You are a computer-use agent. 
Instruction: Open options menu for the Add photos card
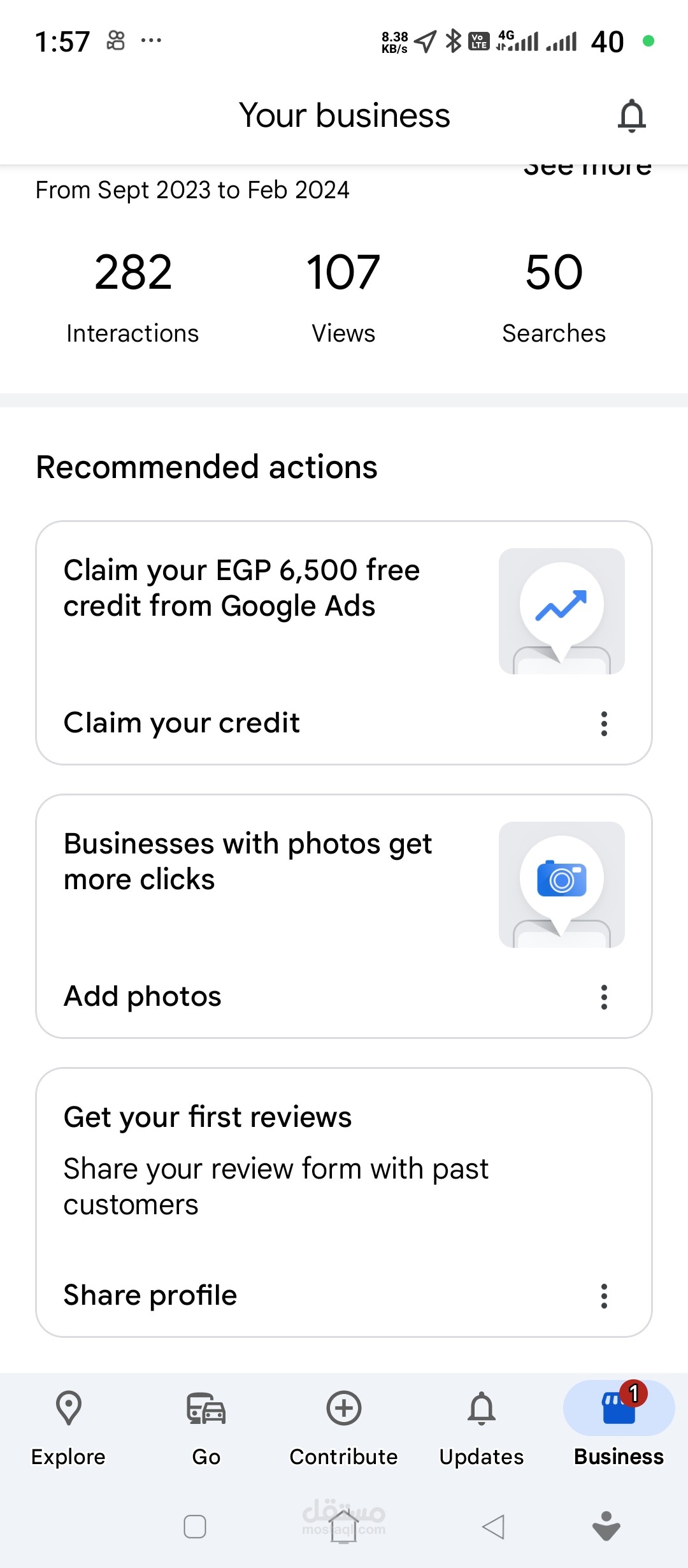(604, 998)
